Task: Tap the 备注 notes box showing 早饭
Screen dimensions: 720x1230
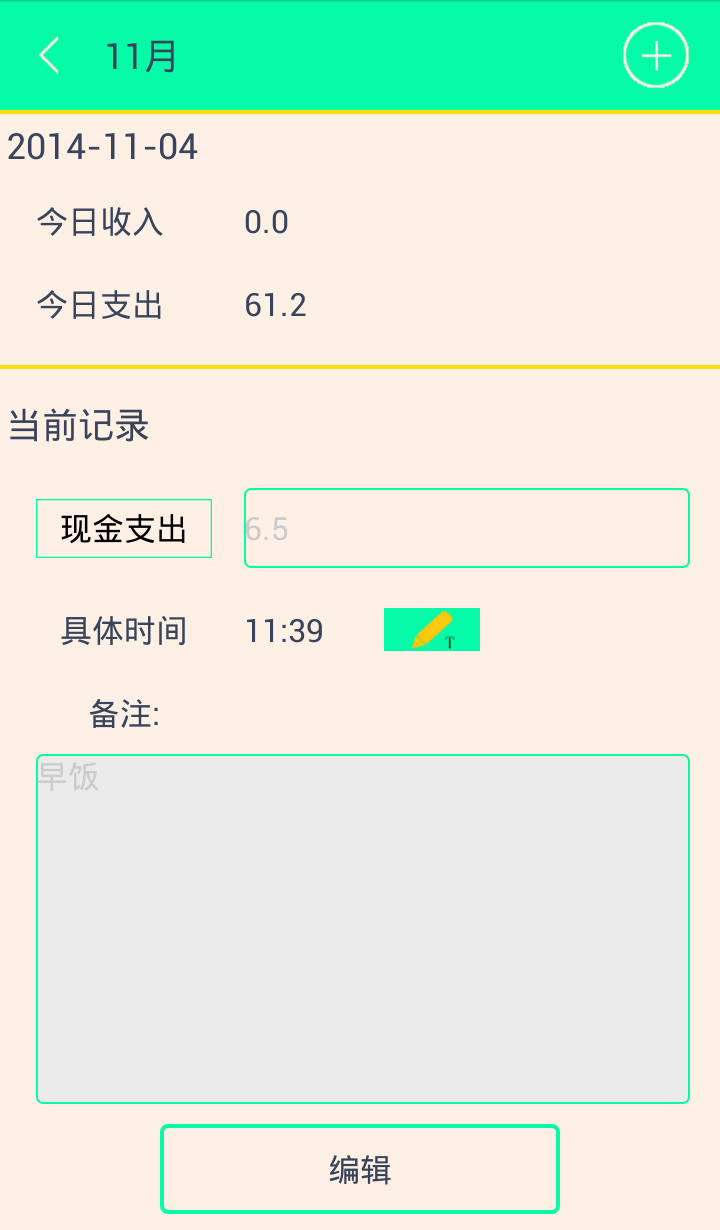Action: (363, 929)
